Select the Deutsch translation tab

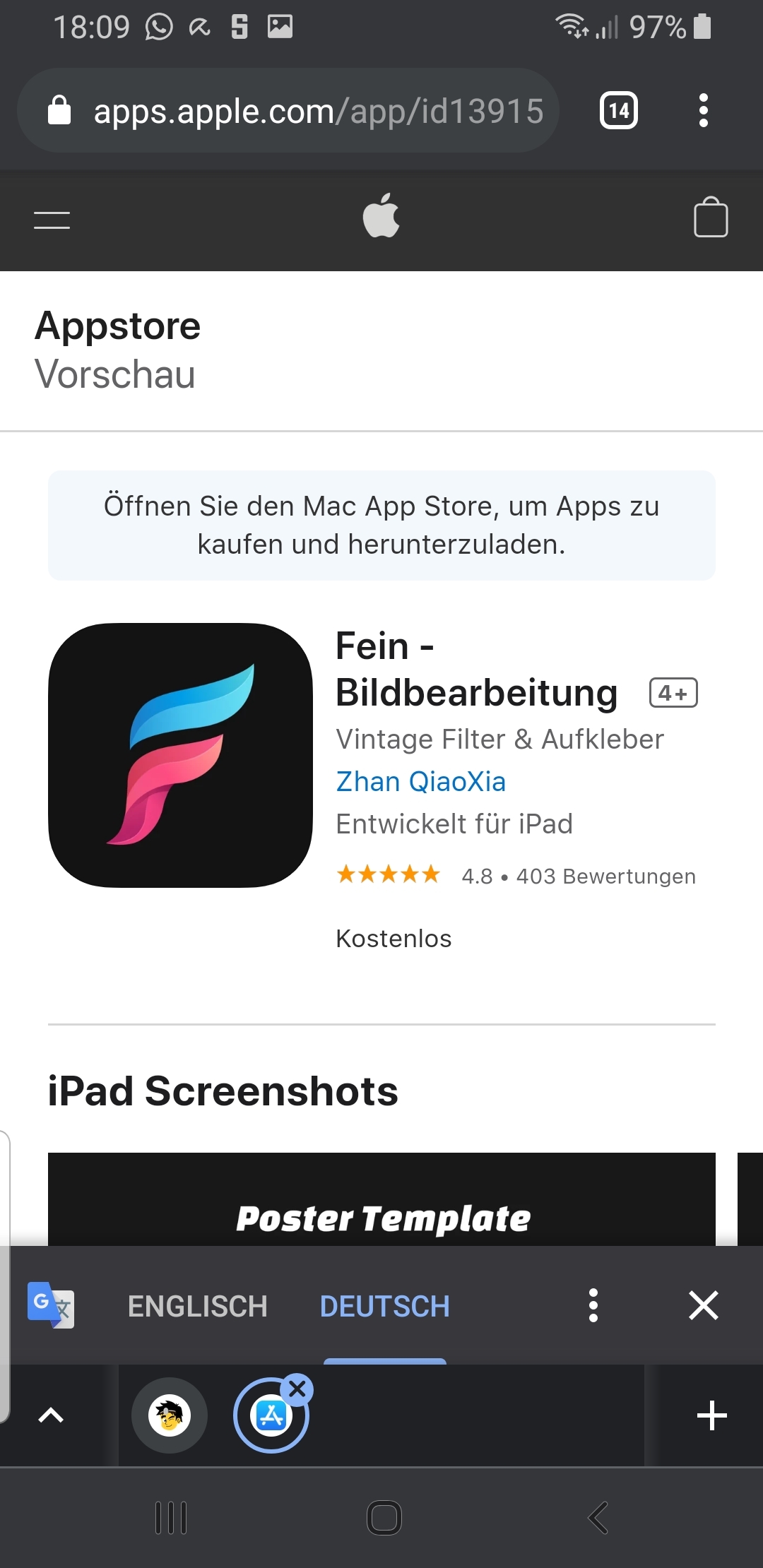click(x=385, y=1306)
